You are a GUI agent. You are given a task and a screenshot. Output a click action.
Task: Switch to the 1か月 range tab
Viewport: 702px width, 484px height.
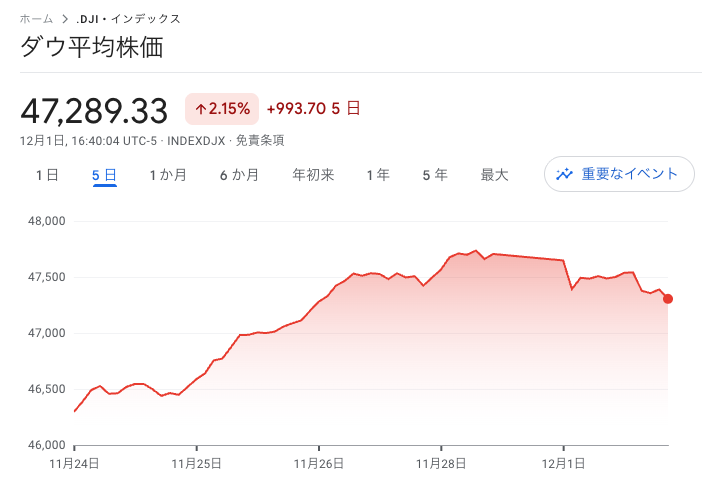[168, 175]
